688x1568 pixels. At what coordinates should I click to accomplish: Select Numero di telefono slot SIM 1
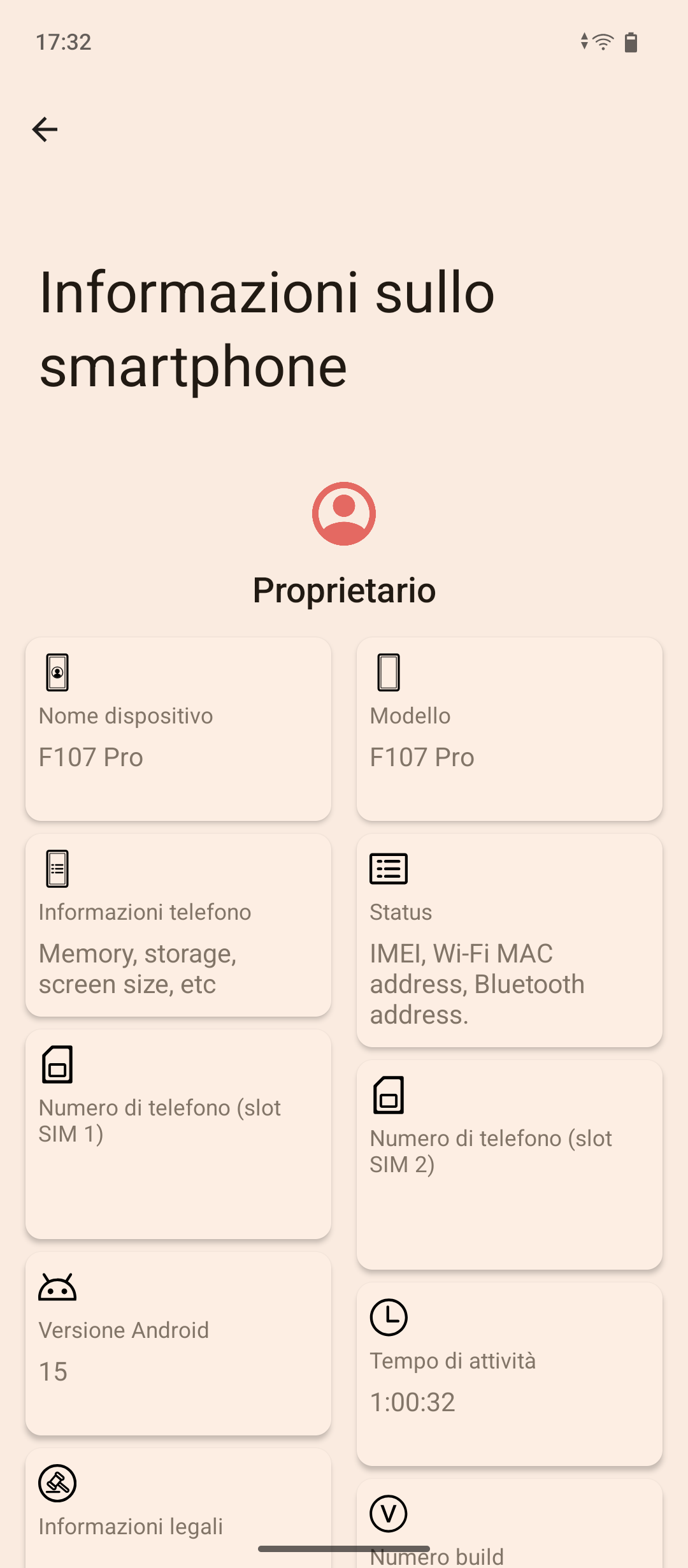click(x=178, y=1135)
